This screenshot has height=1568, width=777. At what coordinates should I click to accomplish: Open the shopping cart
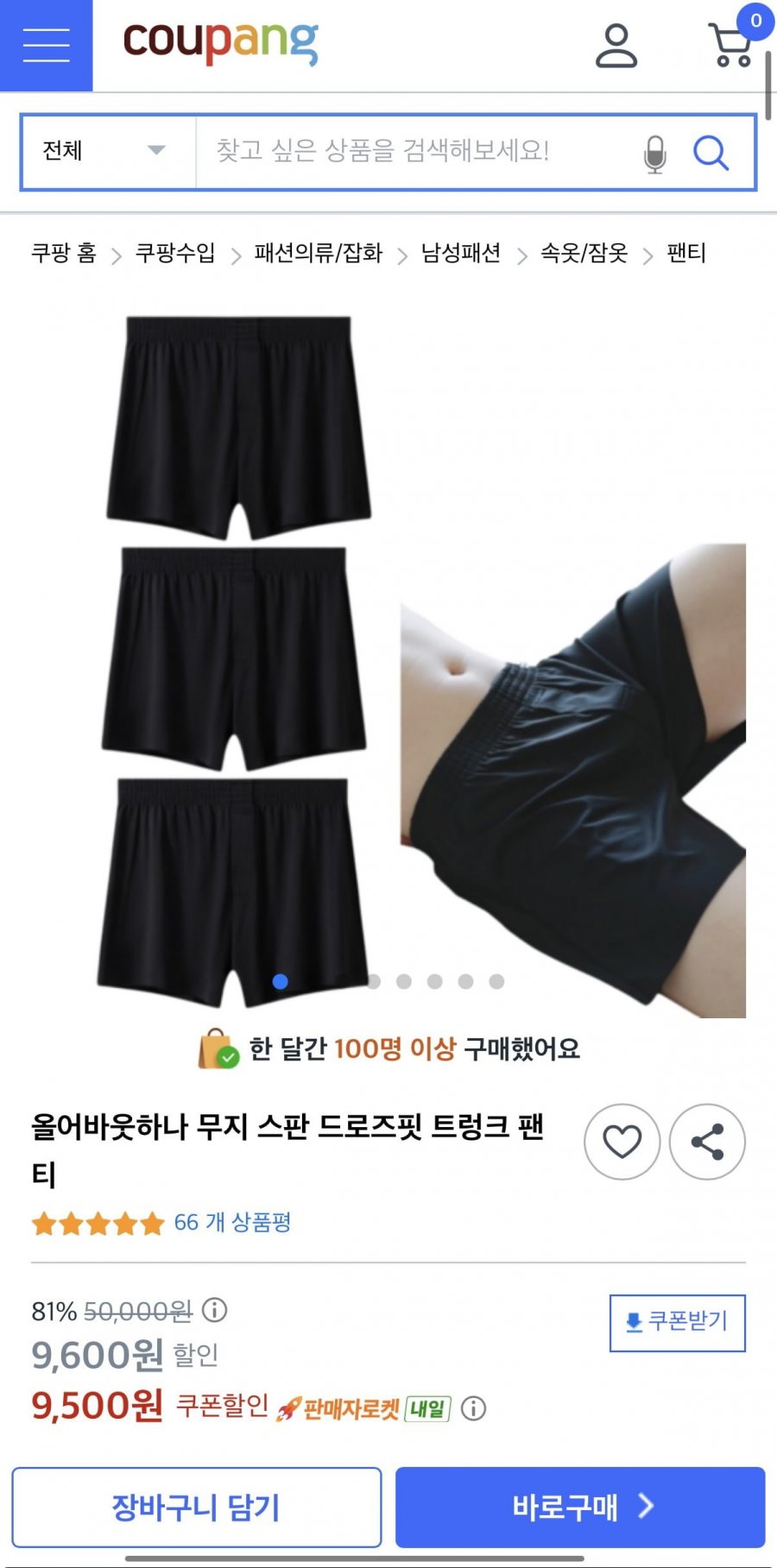[732, 43]
